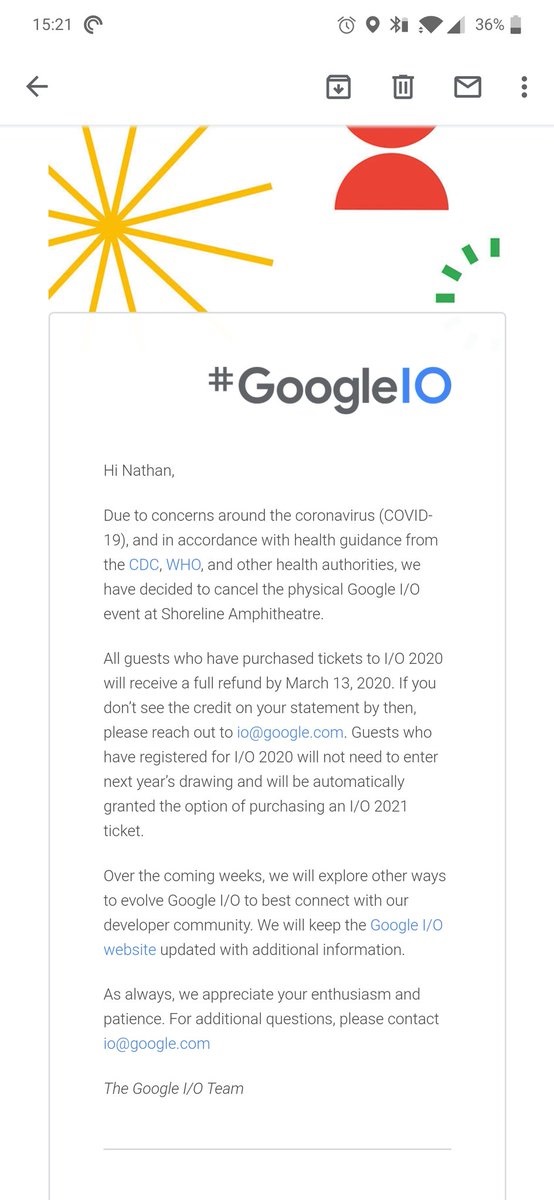
Task: Archive this email
Action: pyautogui.click(x=339, y=87)
